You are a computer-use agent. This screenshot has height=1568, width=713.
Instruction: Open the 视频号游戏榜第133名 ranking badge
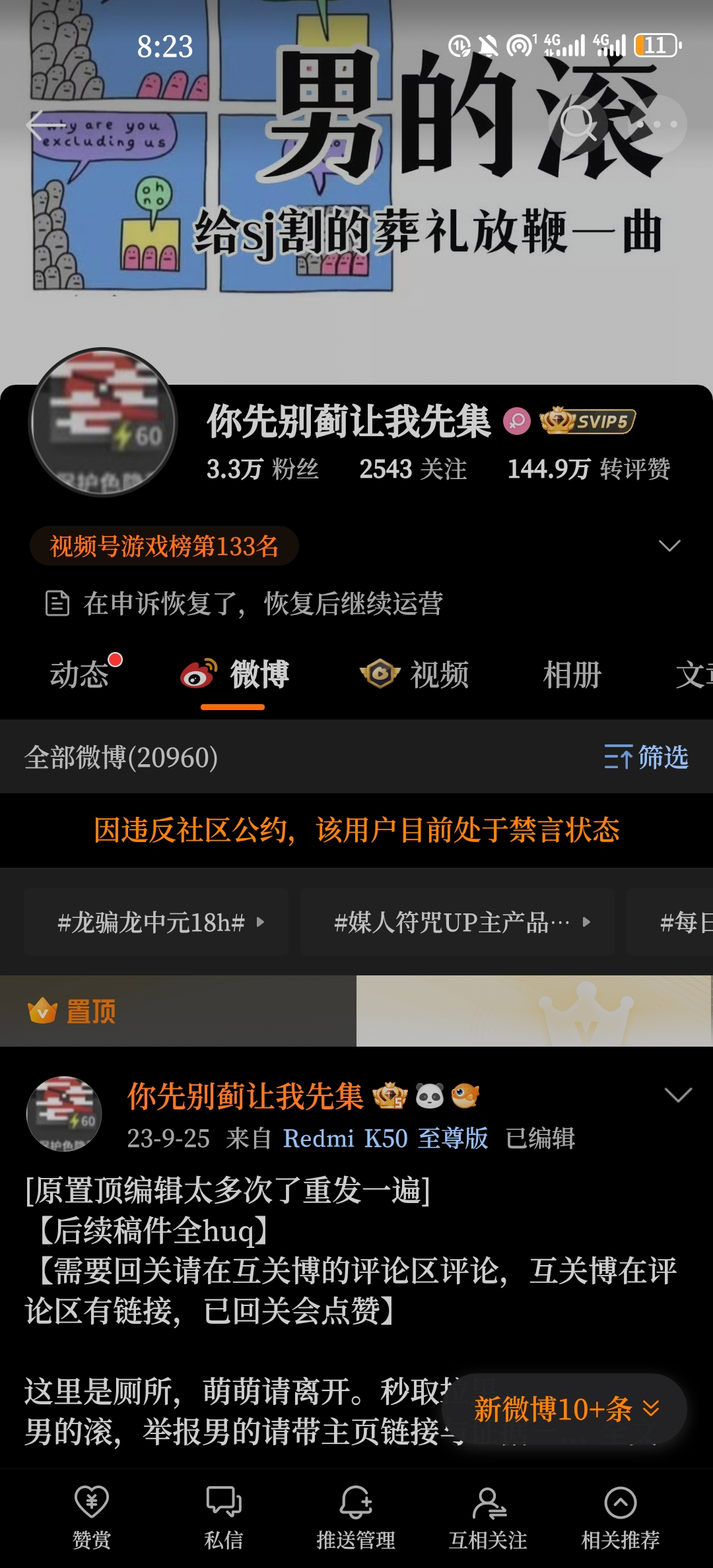(x=164, y=546)
